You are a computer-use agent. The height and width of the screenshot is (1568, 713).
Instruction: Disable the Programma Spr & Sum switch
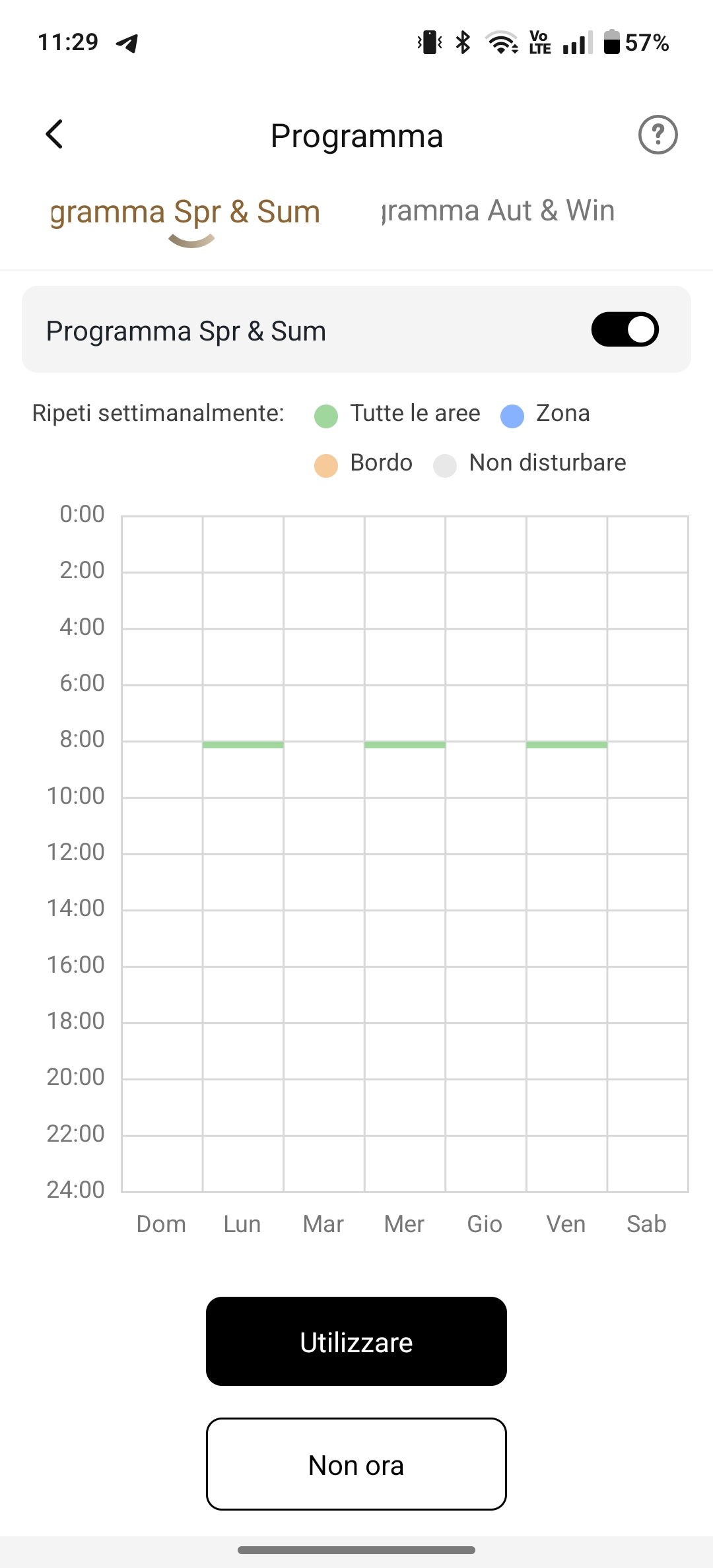click(x=625, y=329)
